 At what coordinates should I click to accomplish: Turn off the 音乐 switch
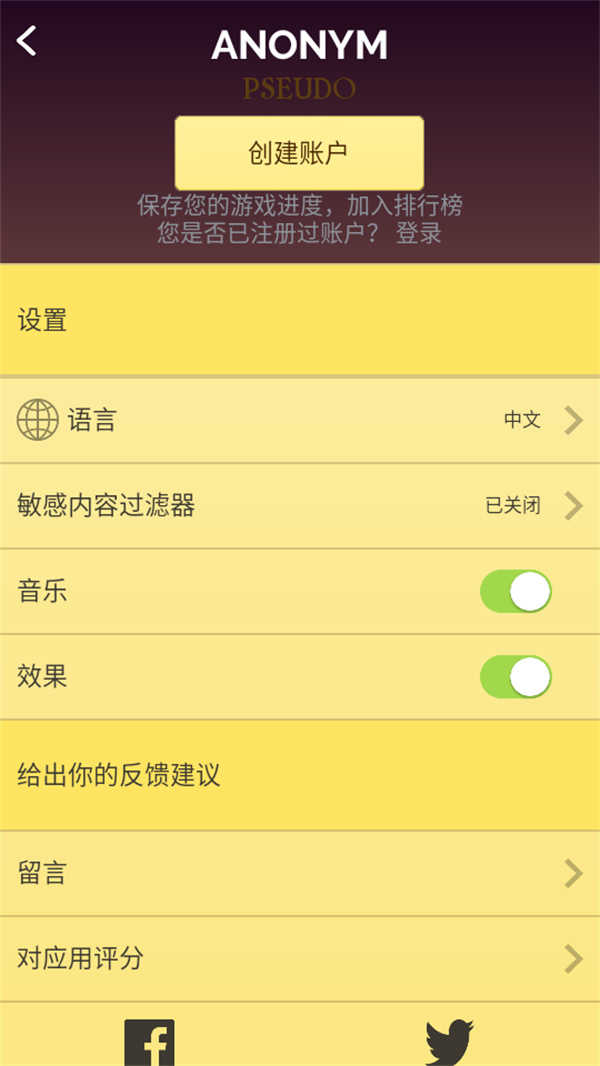(516, 591)
